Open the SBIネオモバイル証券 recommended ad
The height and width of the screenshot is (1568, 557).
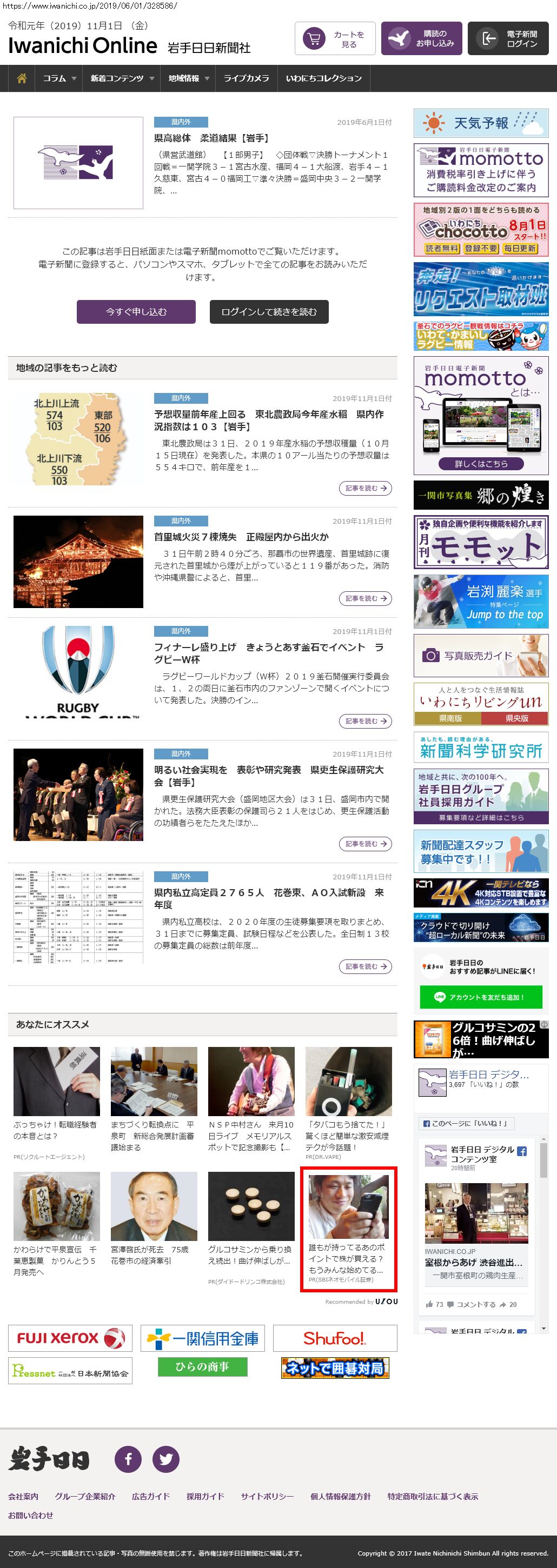pyautogui.click(x=348, y=1229)
